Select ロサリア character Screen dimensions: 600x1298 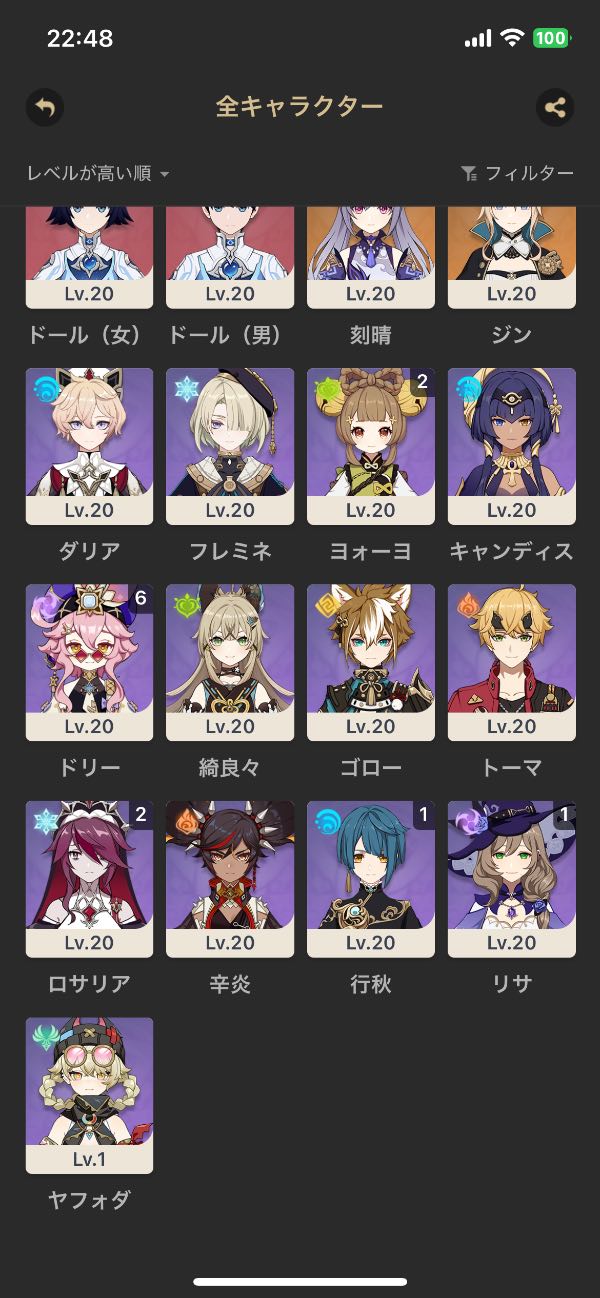click(x=90, y=879)
